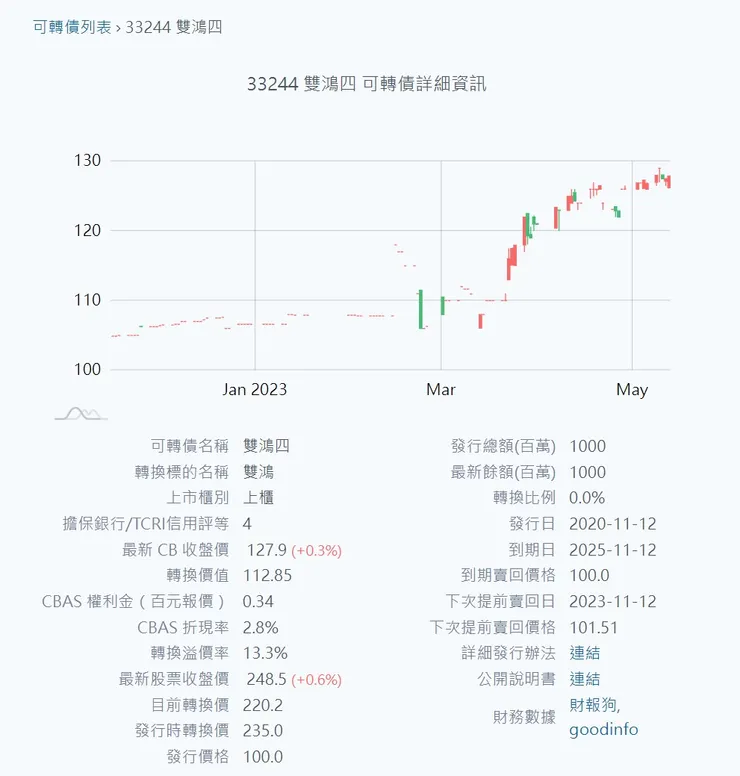
Task: Click the May label on the time axis
Action: point(631,390)
